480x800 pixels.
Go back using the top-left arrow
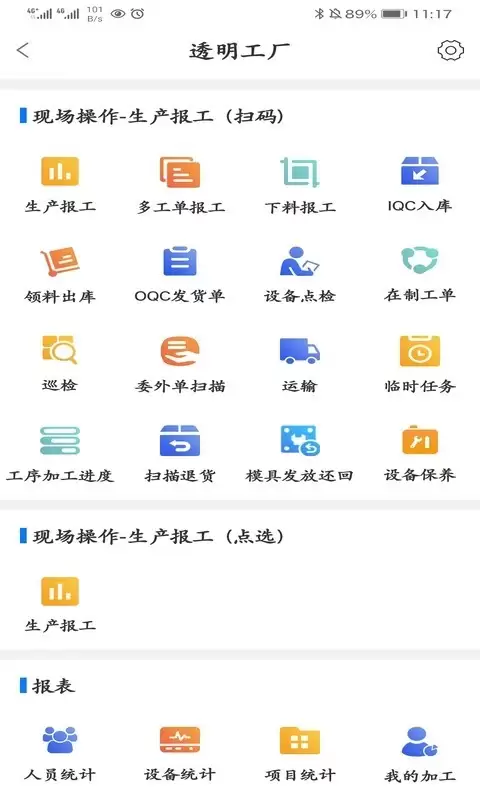point(23,50)
